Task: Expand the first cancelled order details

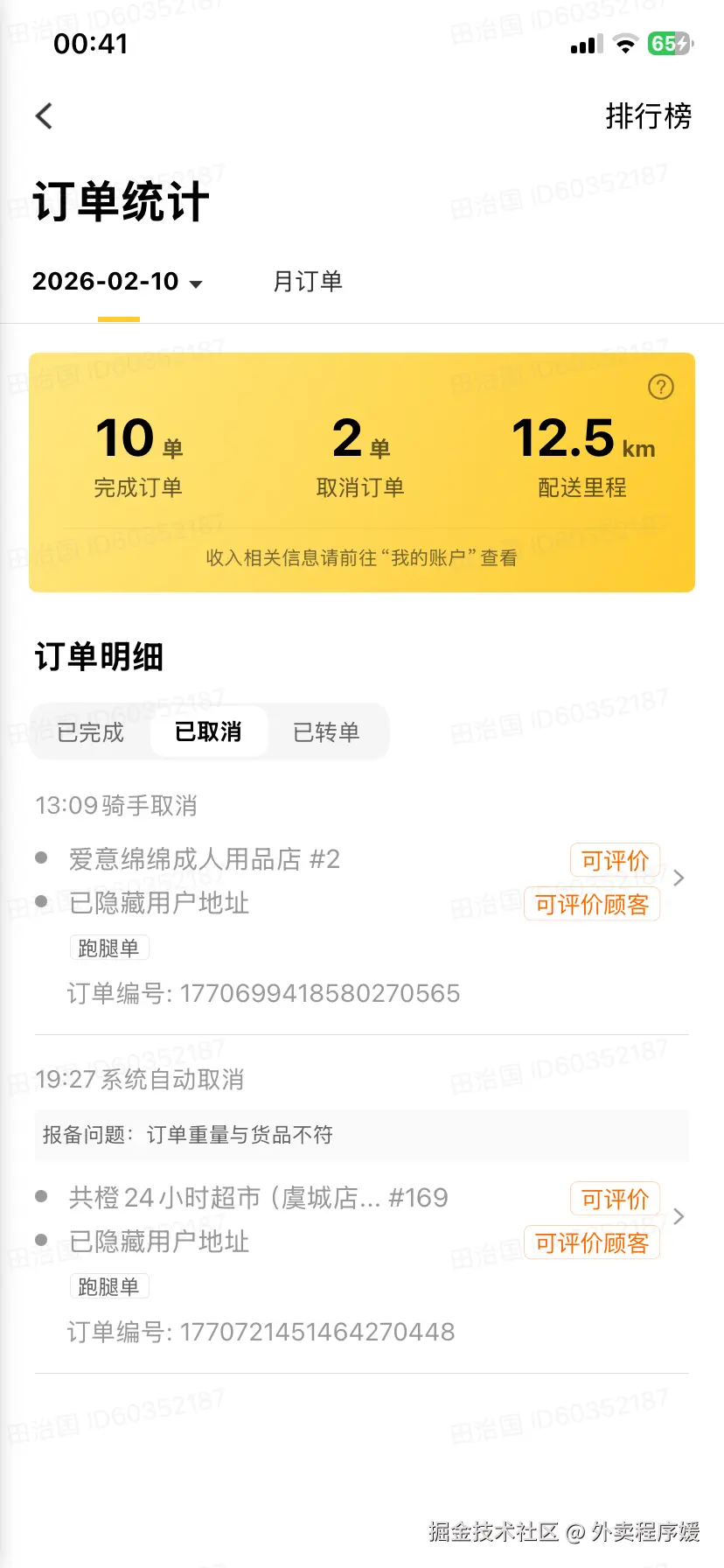Action: pos(678,878)
